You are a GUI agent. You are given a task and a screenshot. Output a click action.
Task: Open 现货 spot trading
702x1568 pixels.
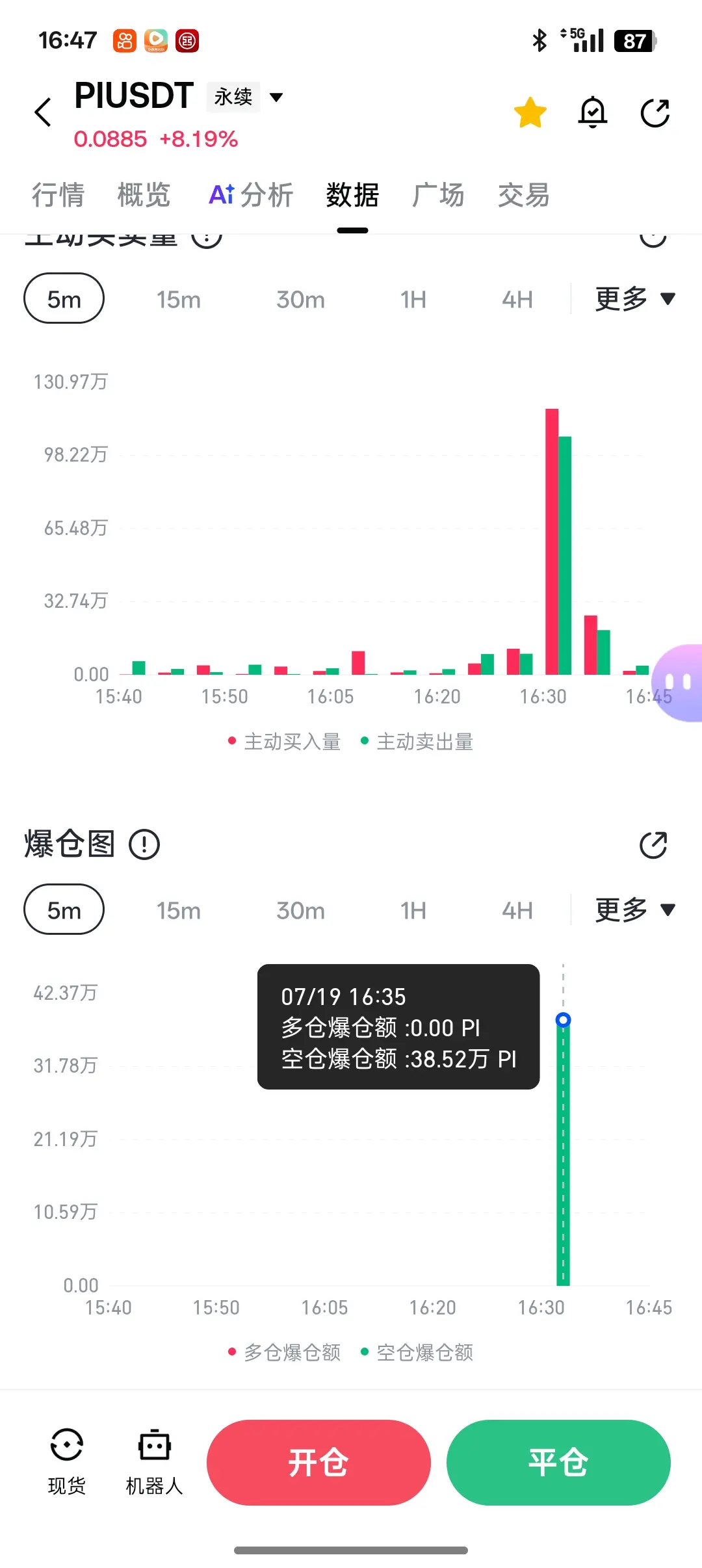(67, 1461)
